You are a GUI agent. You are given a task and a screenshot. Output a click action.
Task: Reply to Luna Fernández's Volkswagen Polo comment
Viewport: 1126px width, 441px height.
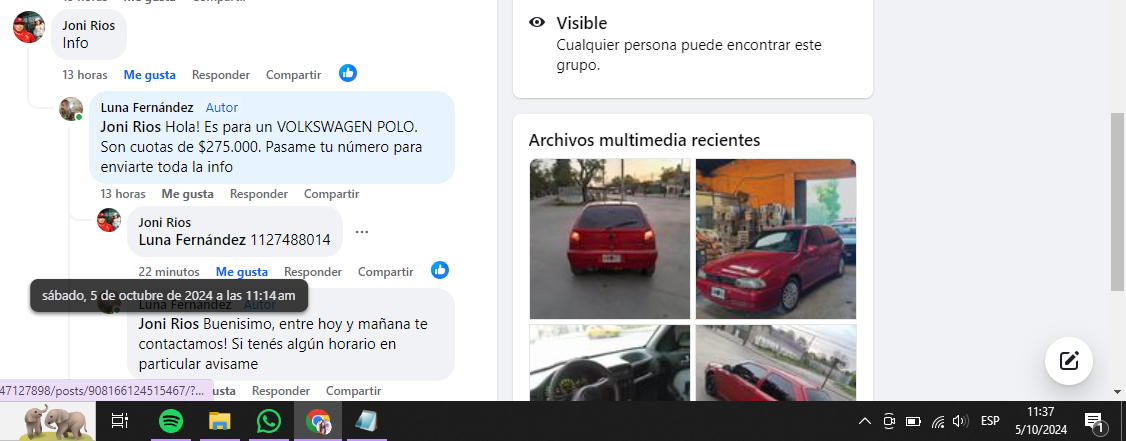[258, 194]
